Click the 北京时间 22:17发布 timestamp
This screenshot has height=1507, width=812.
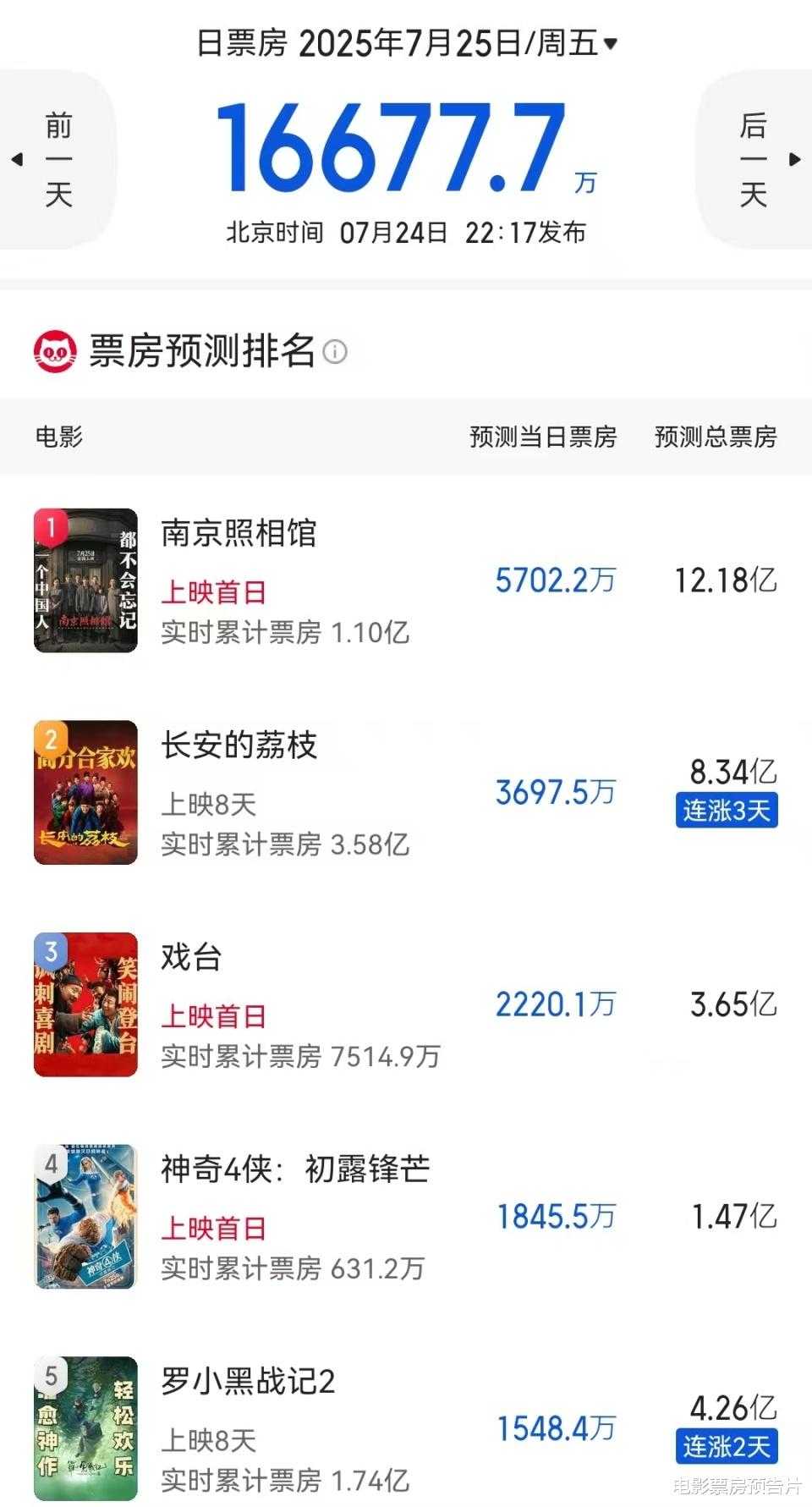tap(407, 232)
